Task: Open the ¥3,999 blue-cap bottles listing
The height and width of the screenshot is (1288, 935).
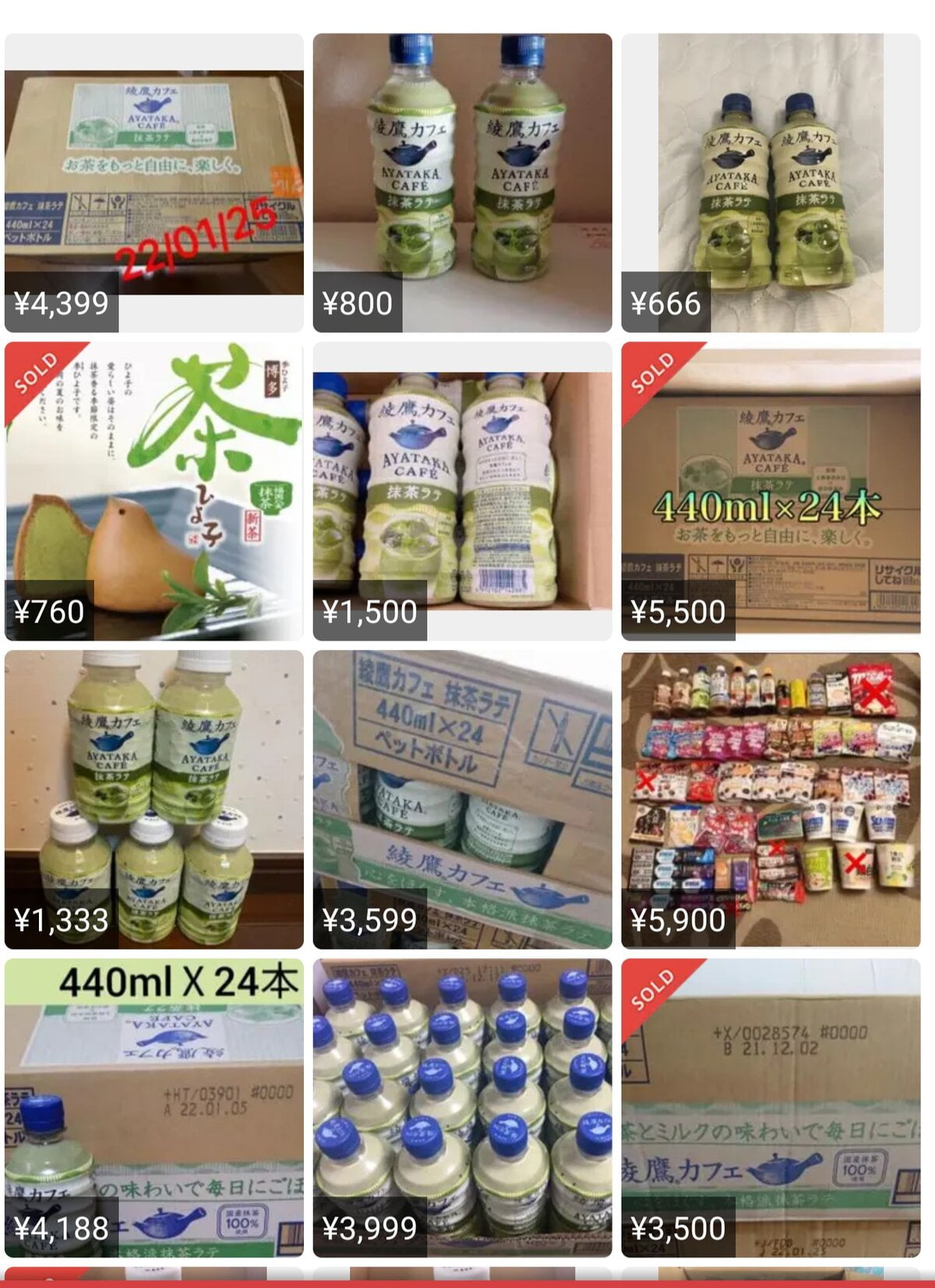Action: pyautogui.click(x=462, y=1107)
